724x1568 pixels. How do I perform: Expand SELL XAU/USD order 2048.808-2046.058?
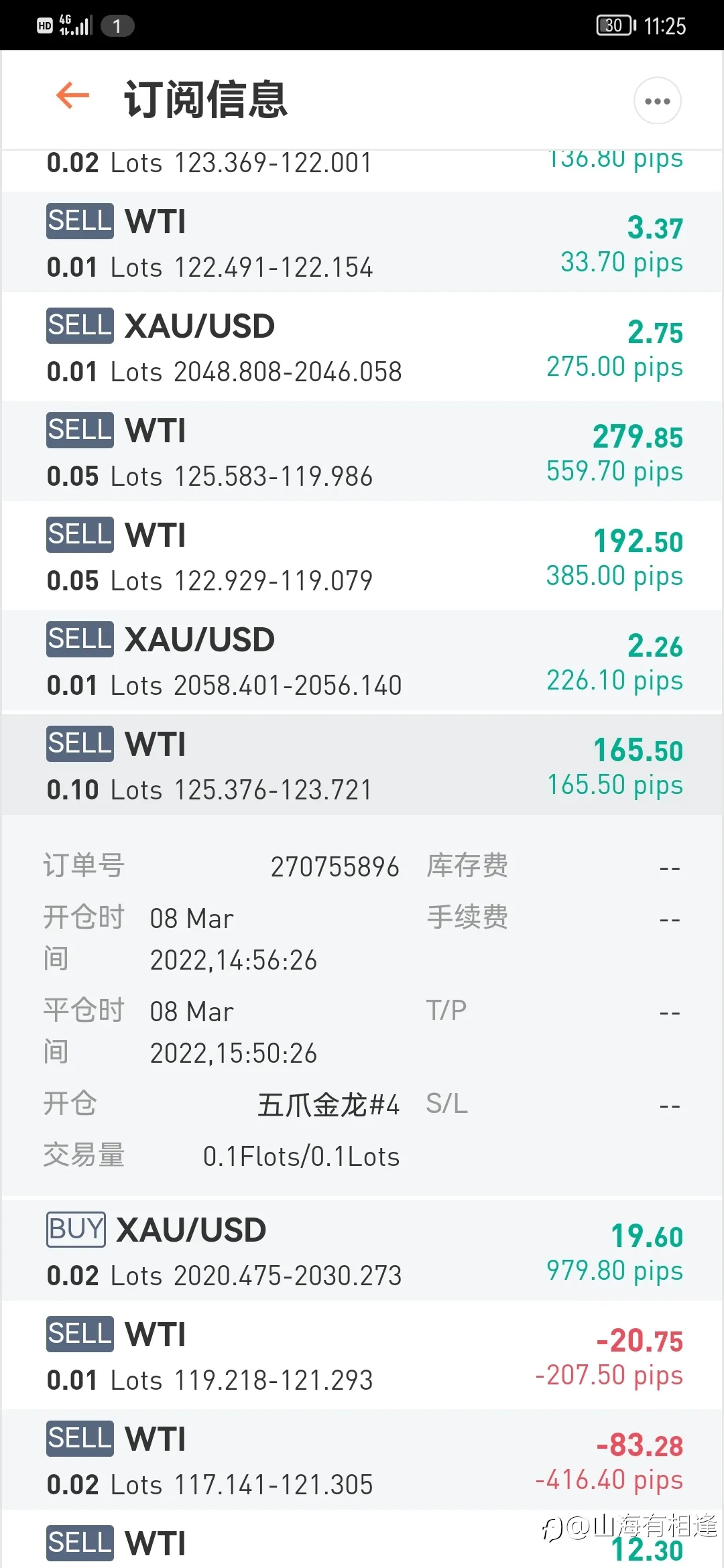point(362,347)
